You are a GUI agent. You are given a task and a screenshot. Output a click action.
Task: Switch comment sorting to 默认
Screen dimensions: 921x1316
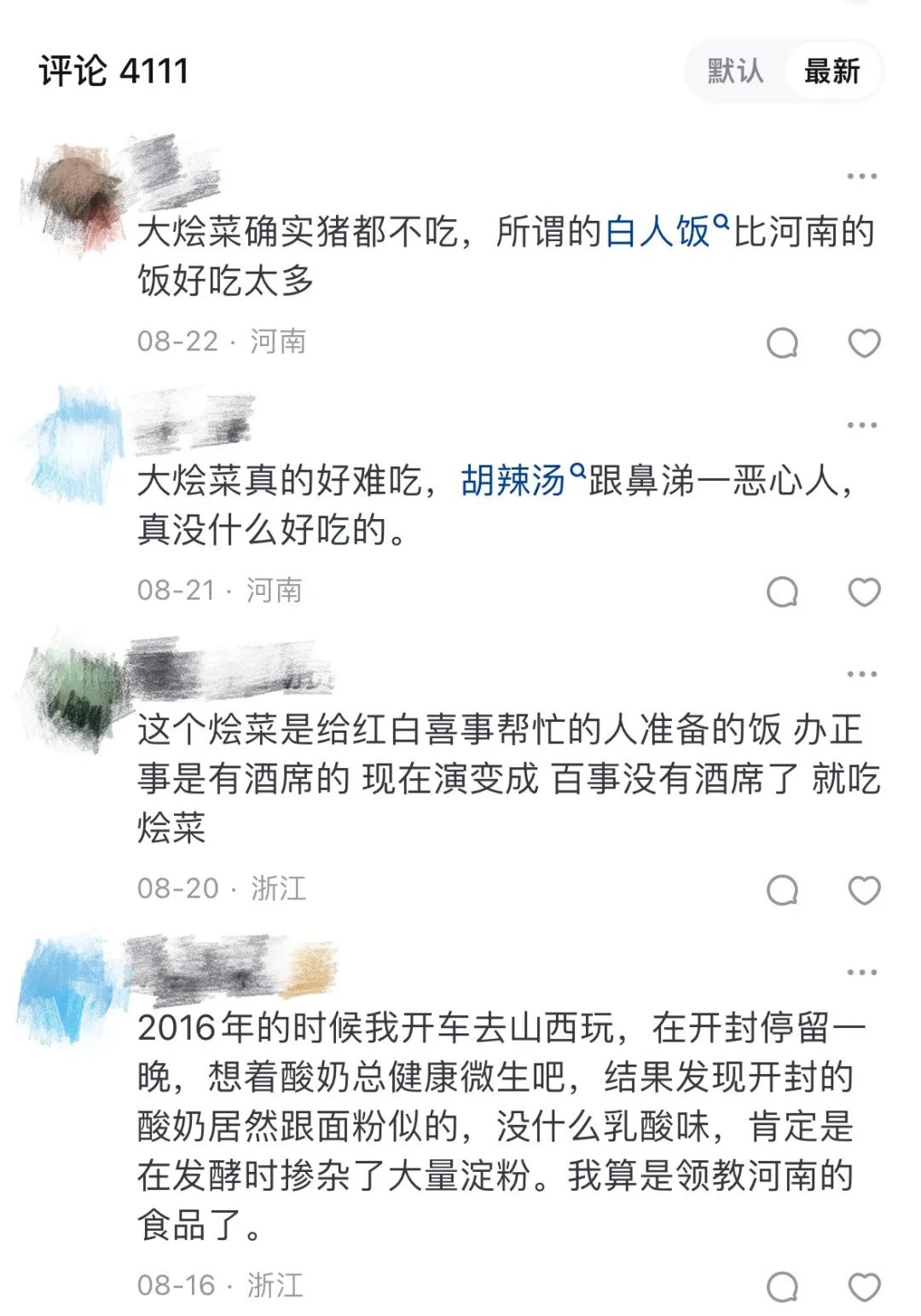coord(735,71)
